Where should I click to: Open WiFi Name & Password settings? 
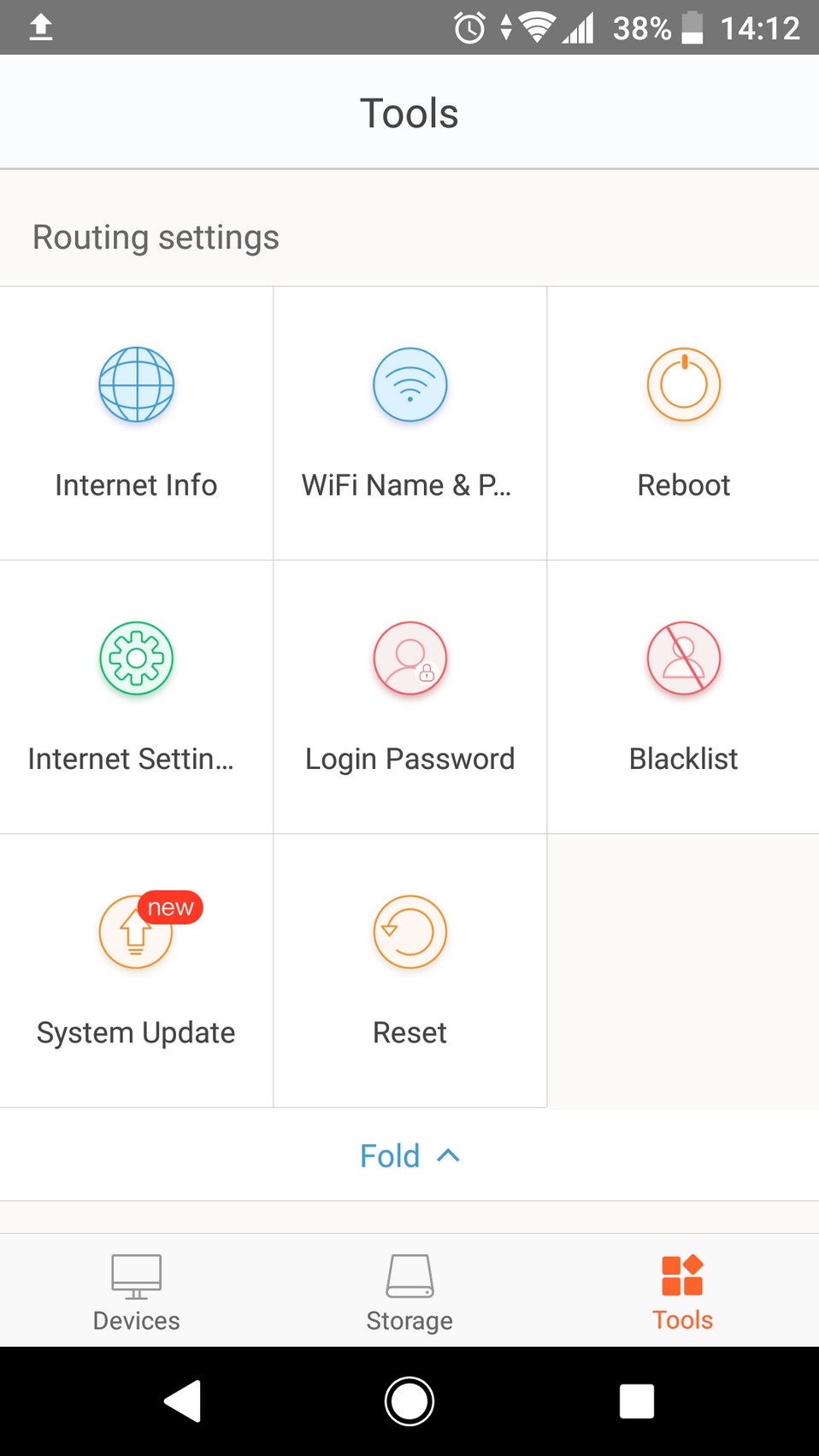tap(409, 423)
